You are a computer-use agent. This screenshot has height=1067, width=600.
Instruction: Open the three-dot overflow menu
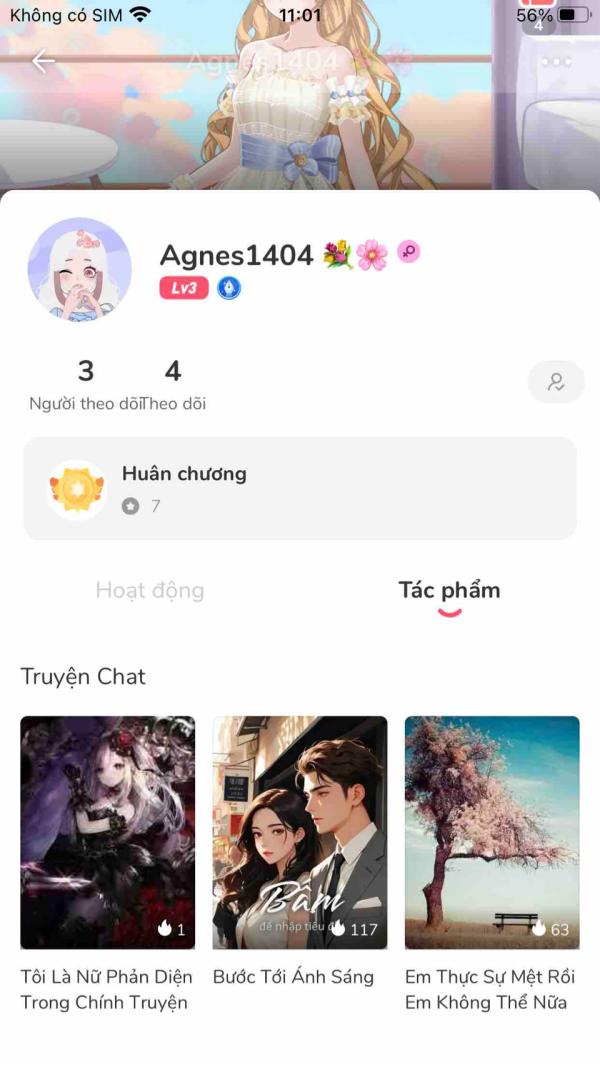[x=555, y=61]
